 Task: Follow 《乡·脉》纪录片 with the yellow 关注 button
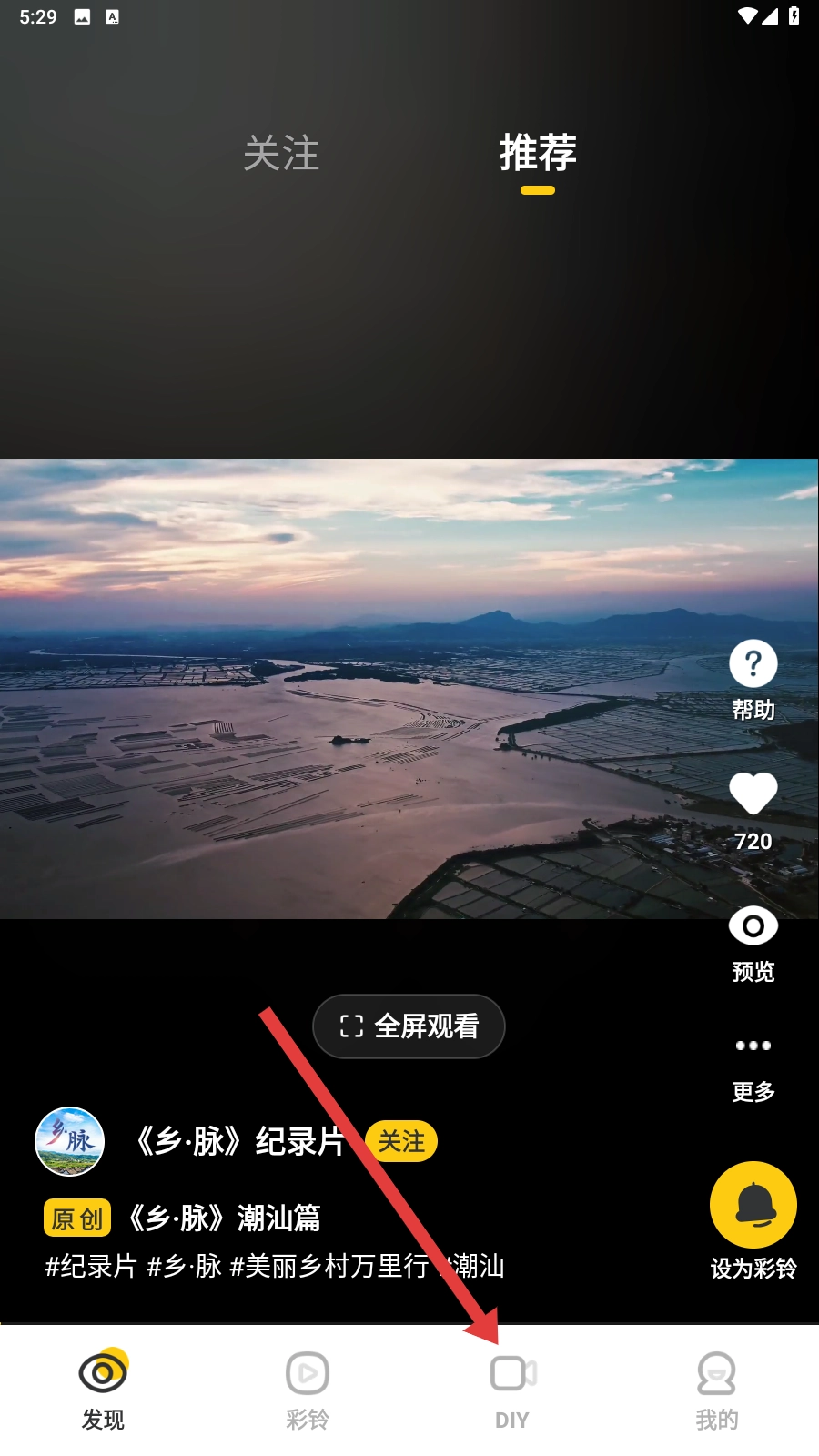pos(401,1141)
